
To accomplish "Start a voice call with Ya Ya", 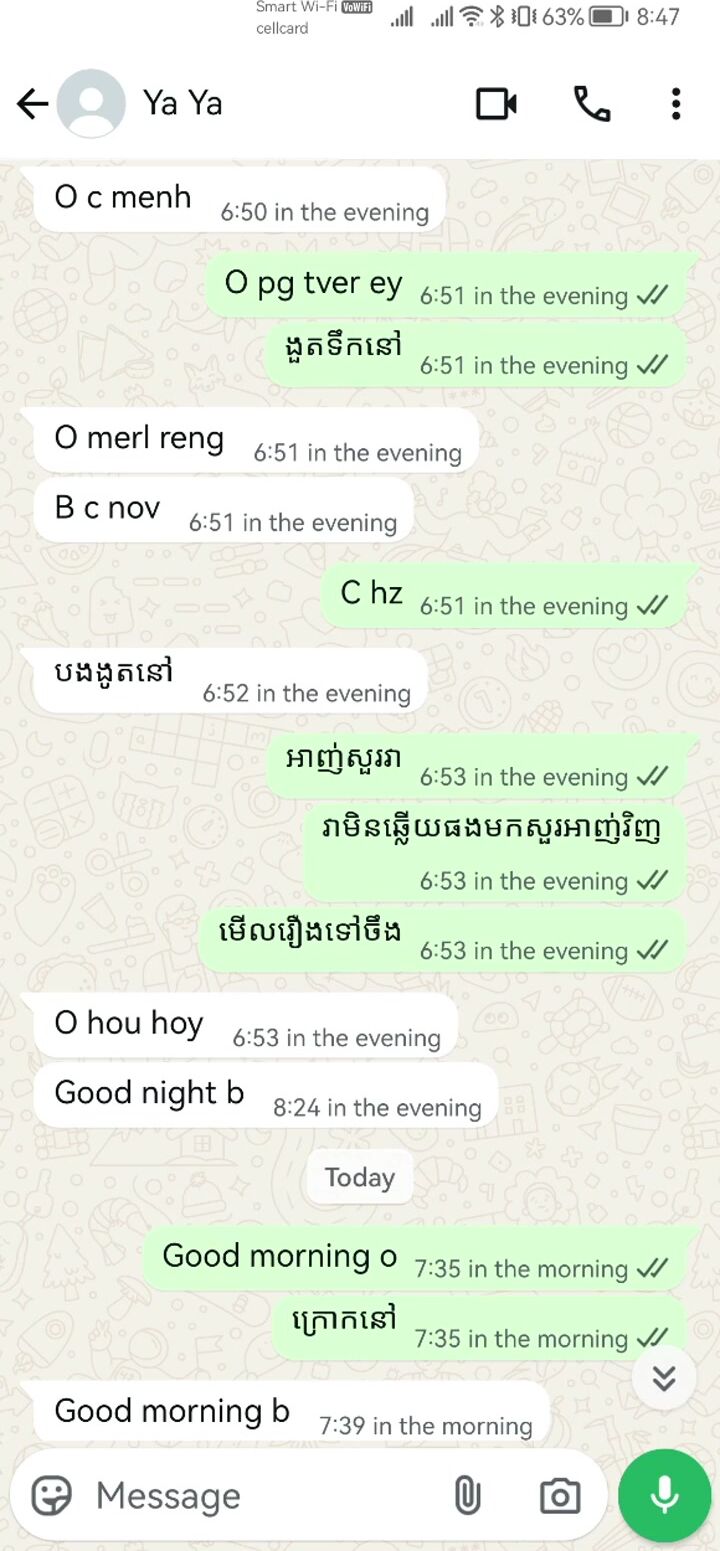I will pyautogui.click(x=591, y=104).
